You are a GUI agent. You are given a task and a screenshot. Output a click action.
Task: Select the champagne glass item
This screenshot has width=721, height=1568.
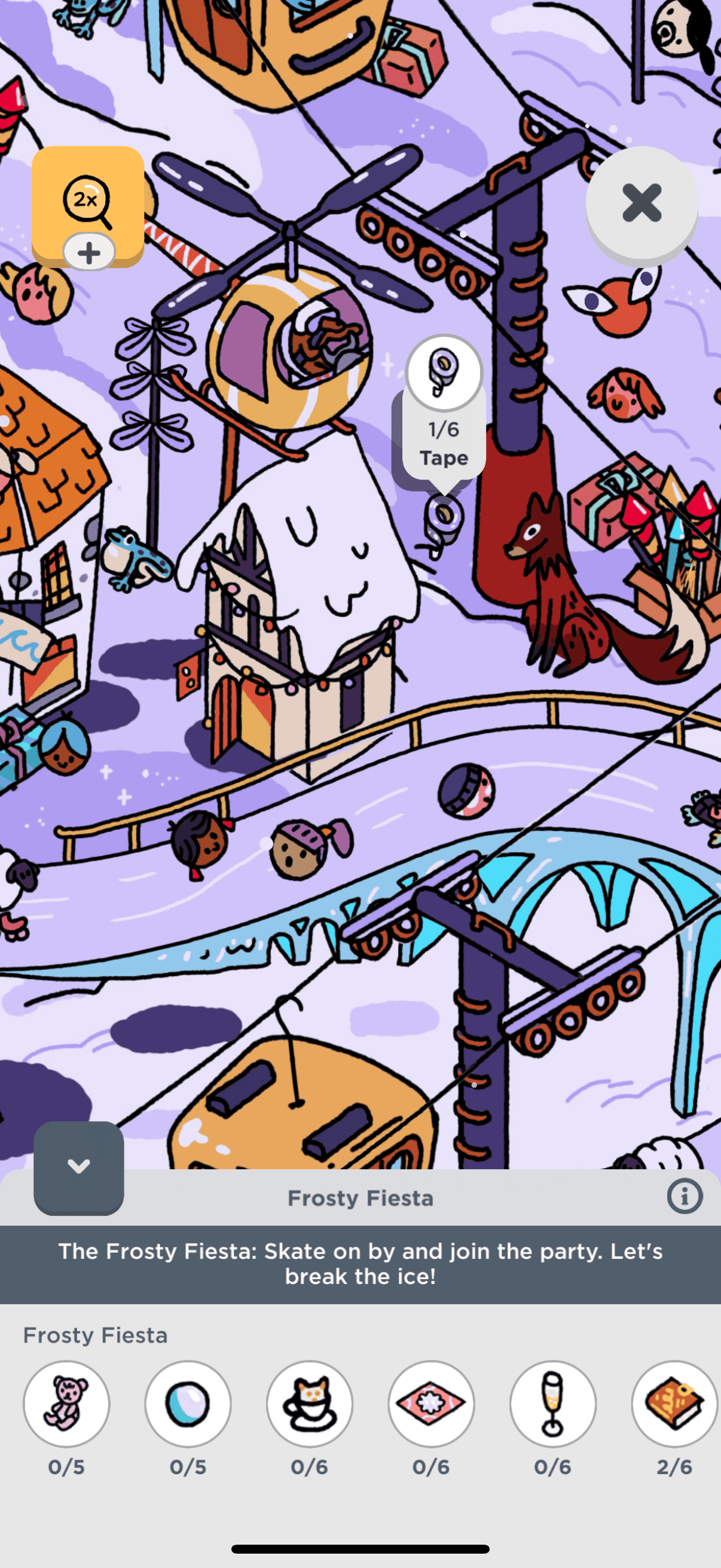[x=552, y=1404]
